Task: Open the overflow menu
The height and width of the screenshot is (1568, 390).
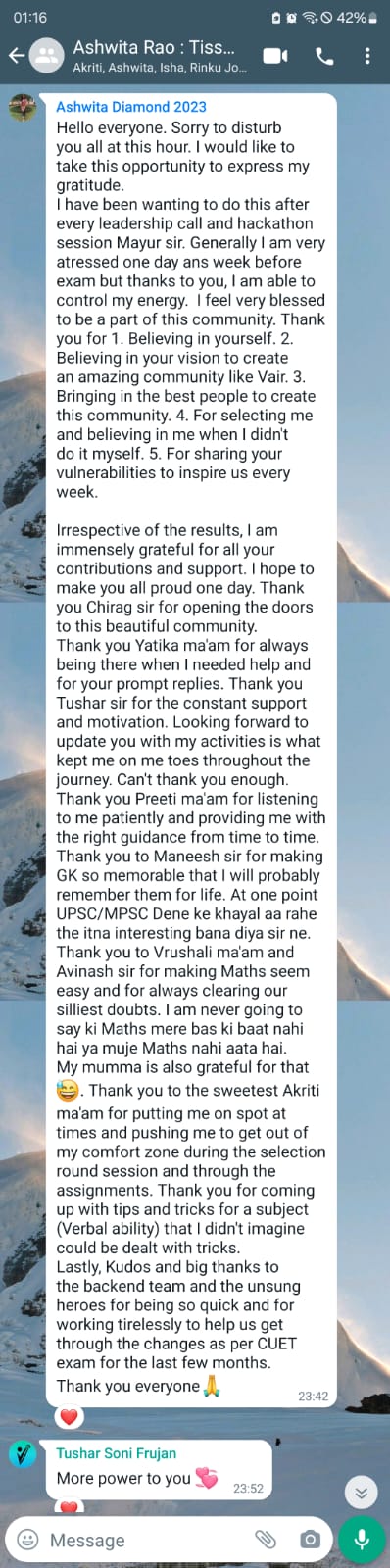Action: coord(367,56)
